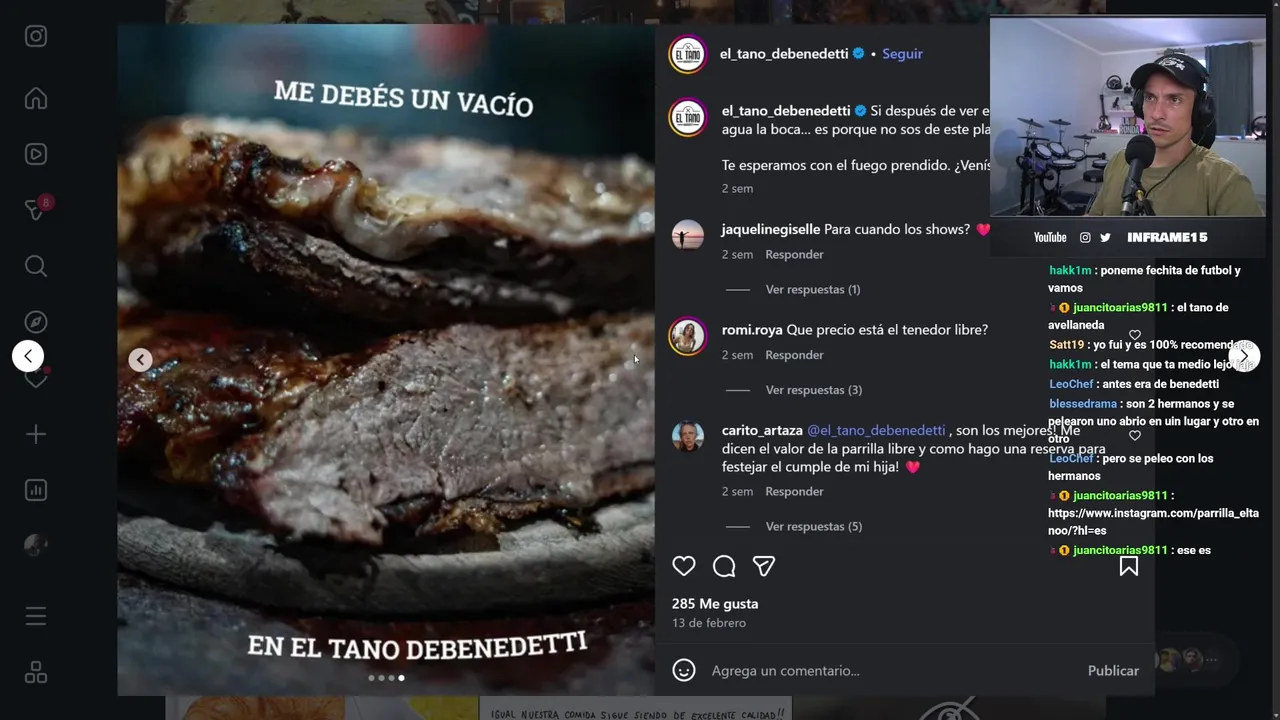Viewport: 1280px width, 720px height.
Task: Go to the previous carousel image
Action: click(x=141, y=360)
